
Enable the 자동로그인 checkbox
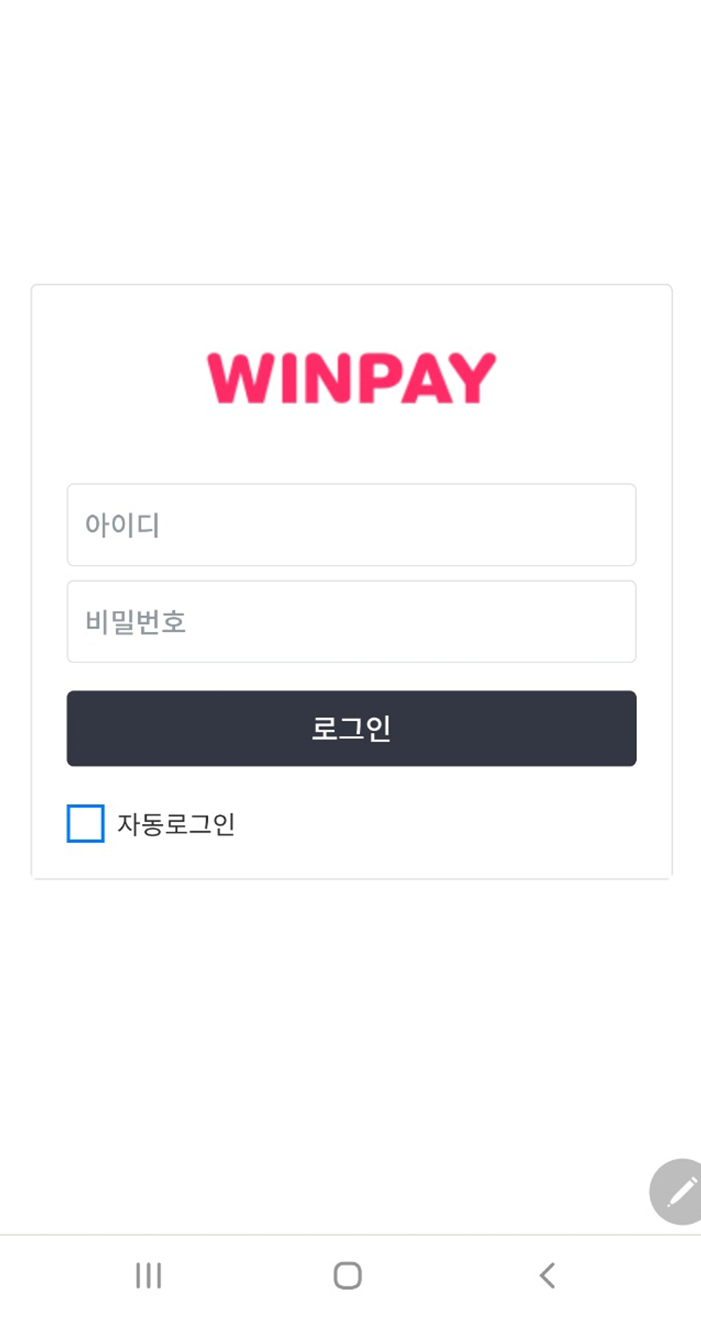coord(85,824)
